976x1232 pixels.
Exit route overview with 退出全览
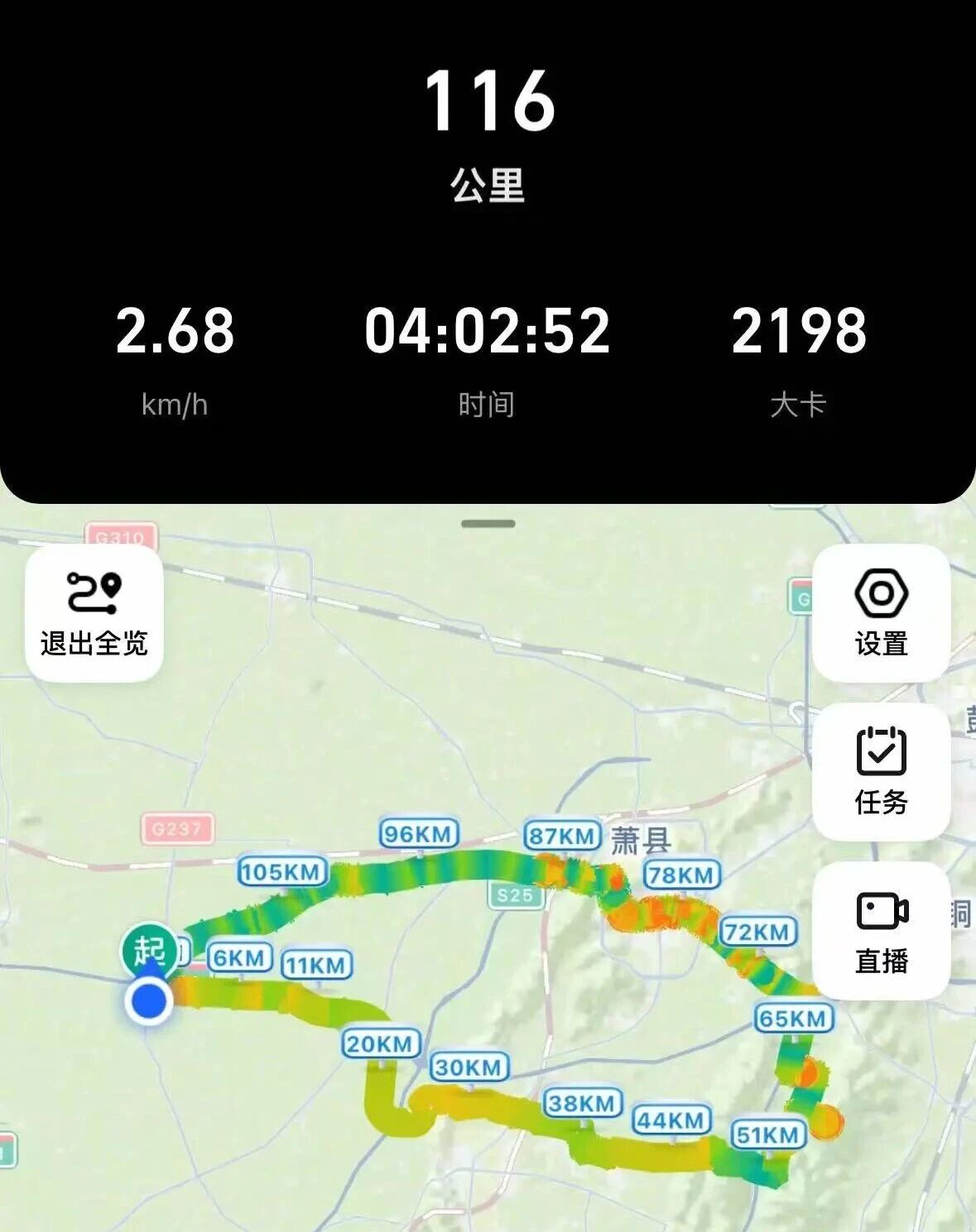click(x=94, y=614)
